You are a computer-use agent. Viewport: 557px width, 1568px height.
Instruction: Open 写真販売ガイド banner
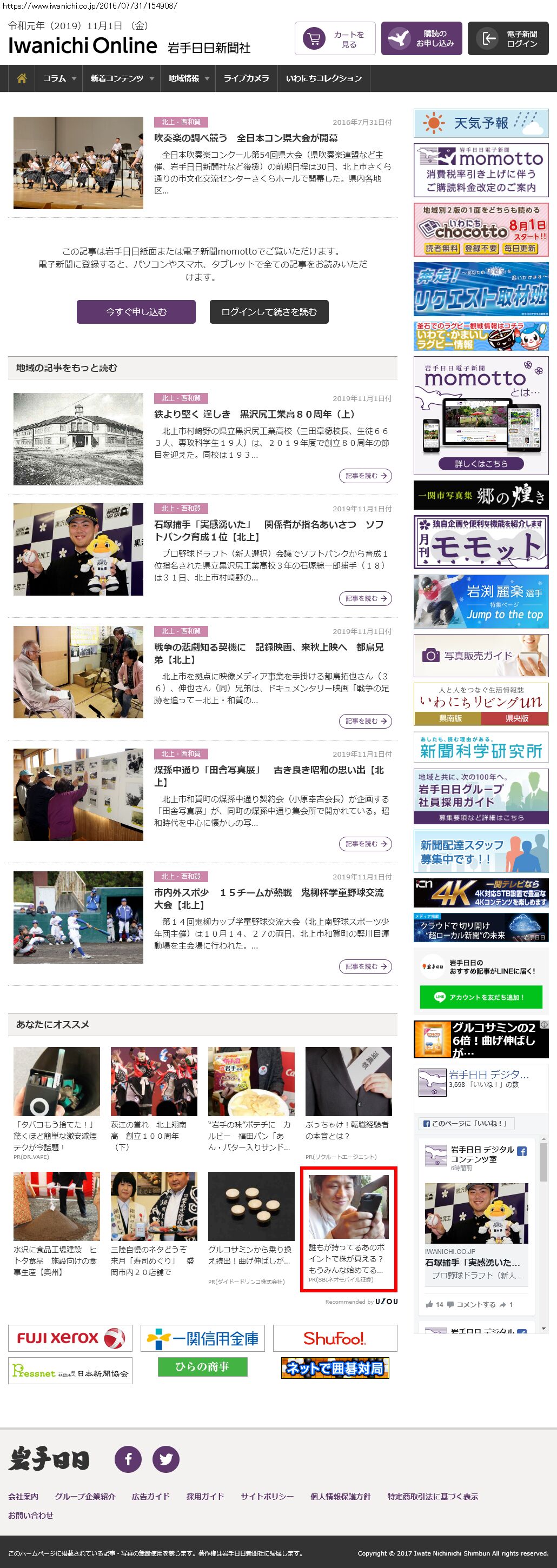click(481, 656)
